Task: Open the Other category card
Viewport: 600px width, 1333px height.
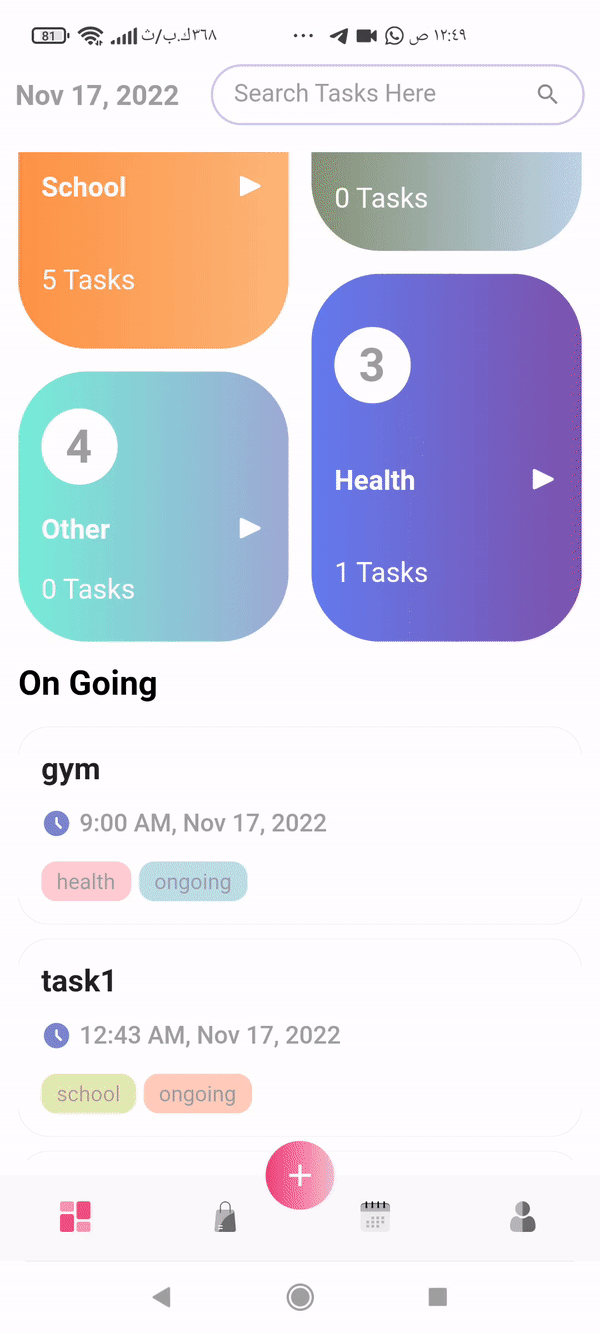Action: [153, 506]
